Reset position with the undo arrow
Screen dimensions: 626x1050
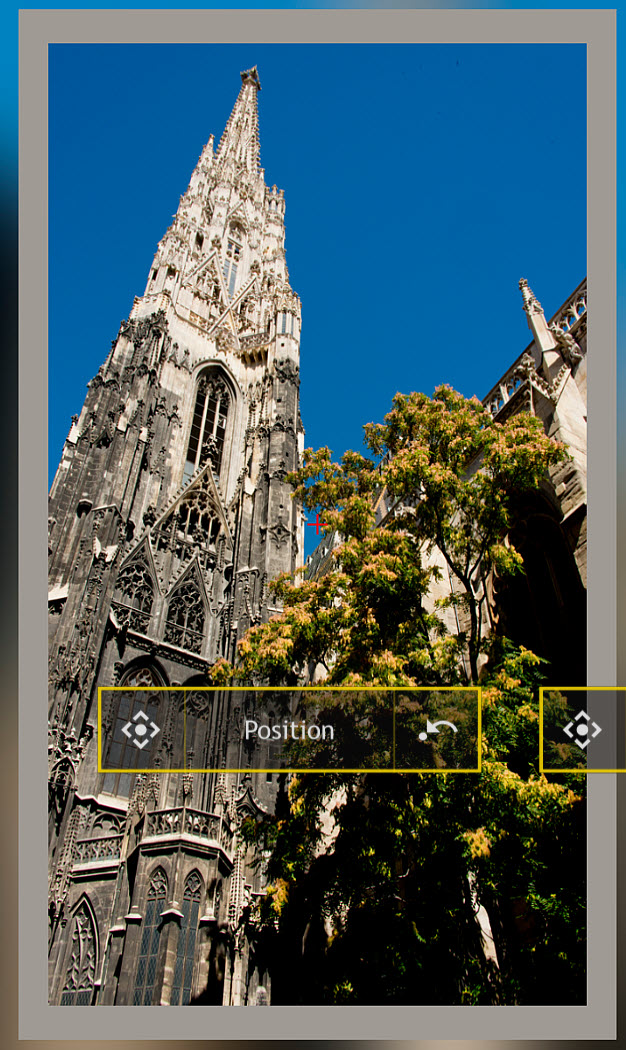(x=438, y=730)
